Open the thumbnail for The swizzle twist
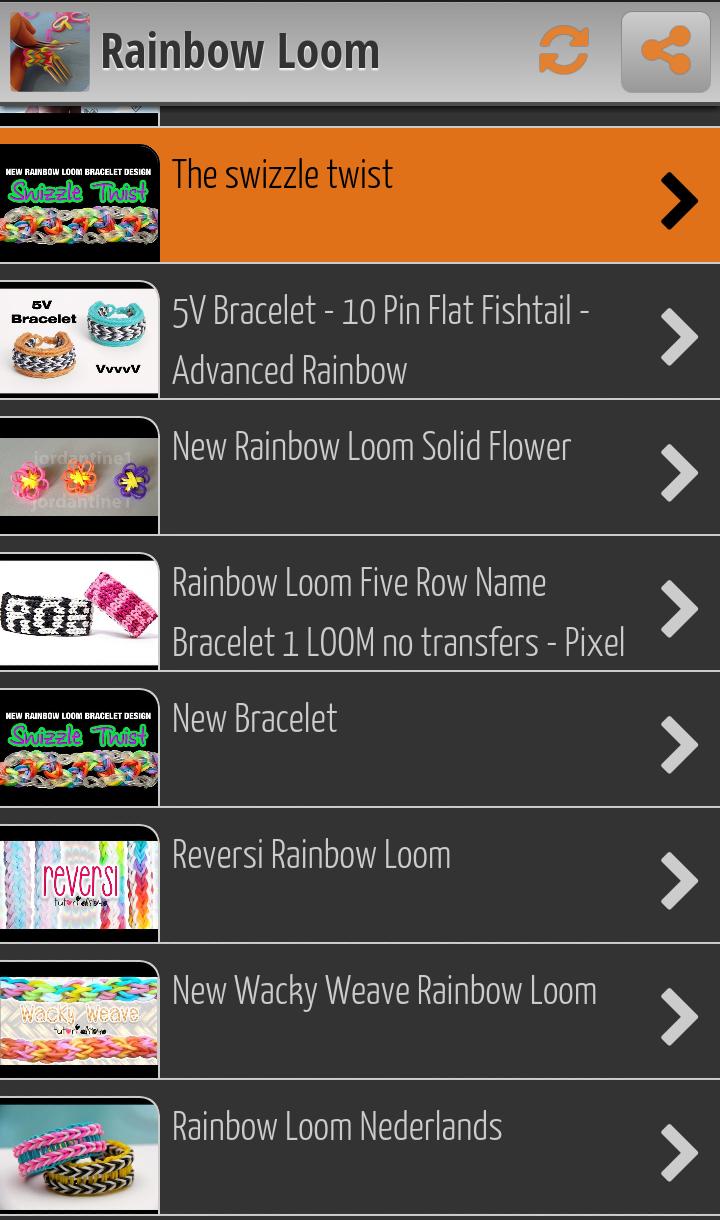Image resolution: width=720 pixels, height=1220 pixels. point(80,200)
